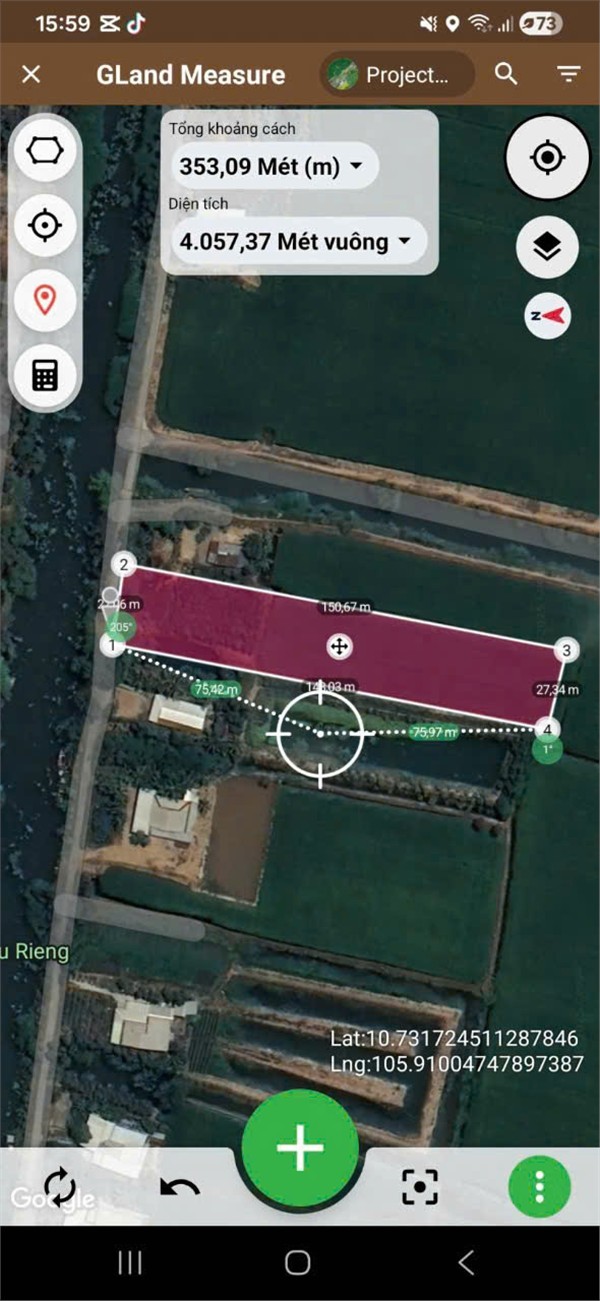Select the polygon shape tool
Screen dimensions: 600x1301
(45, 150)
